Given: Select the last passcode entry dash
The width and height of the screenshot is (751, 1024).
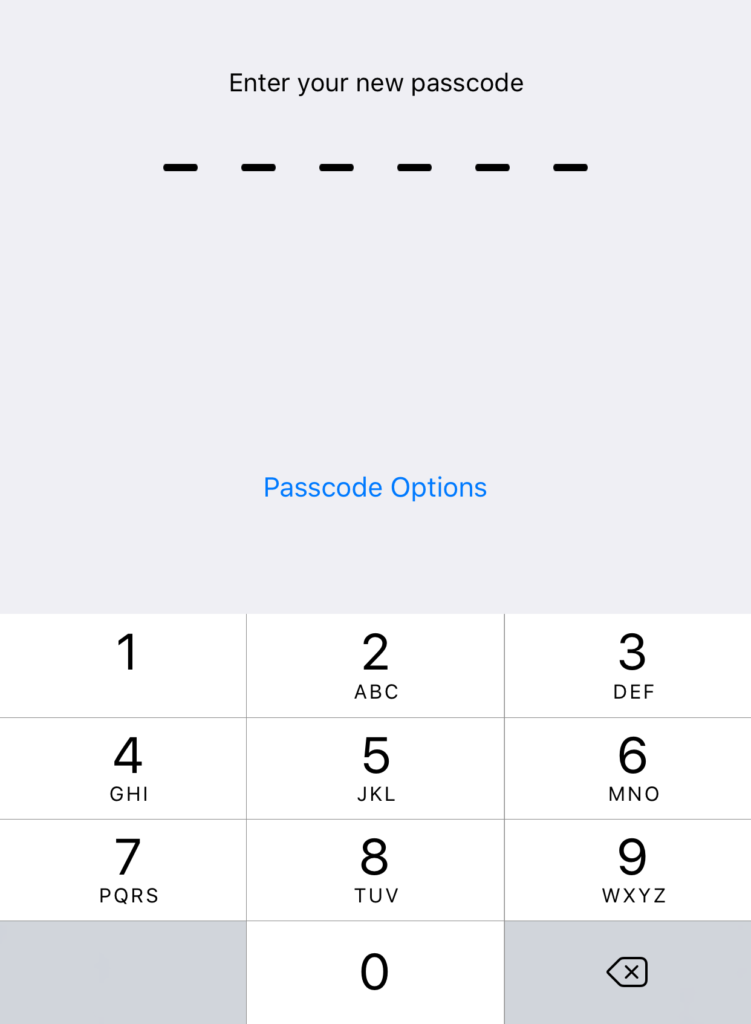Looking at the screenshot, I should click(x=569, y=167).
